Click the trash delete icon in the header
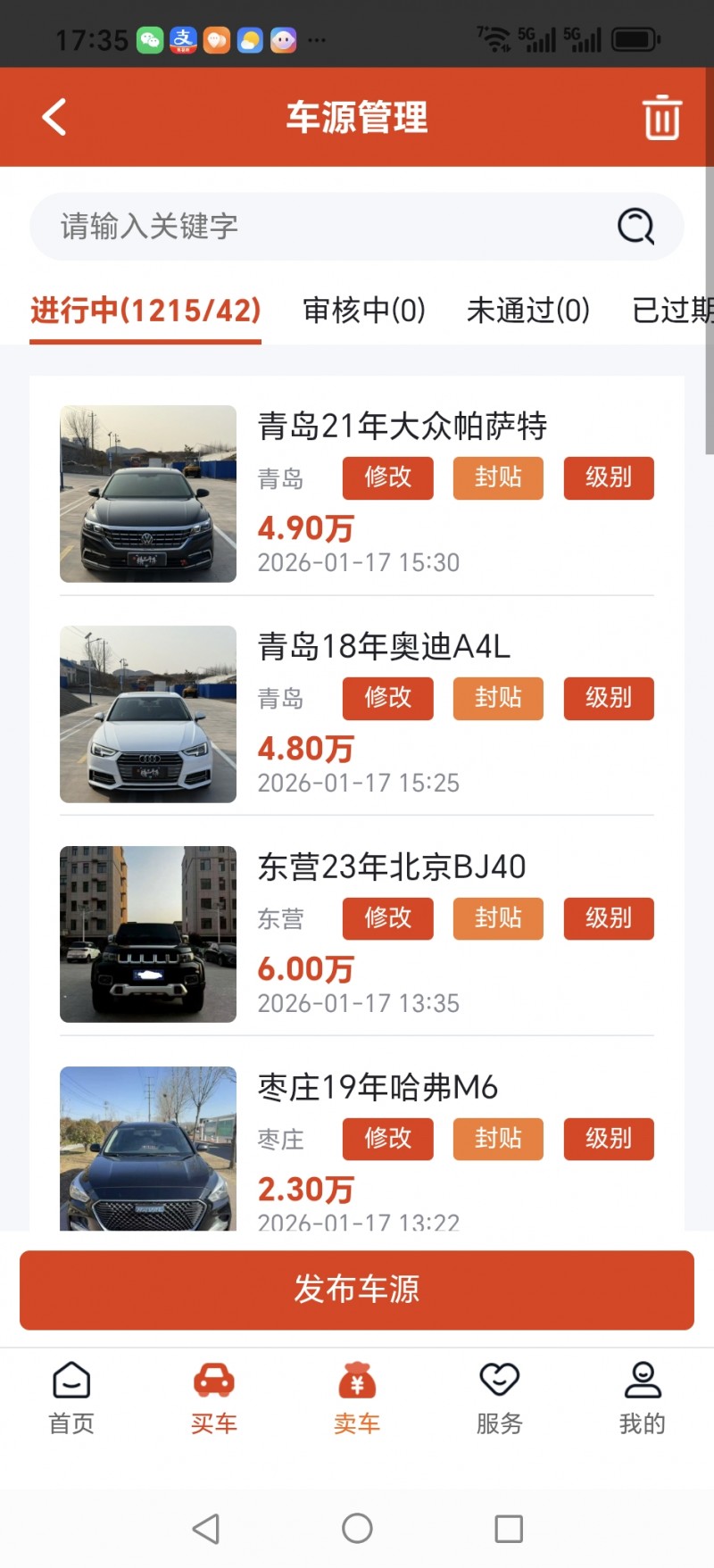 click(661, 117)
